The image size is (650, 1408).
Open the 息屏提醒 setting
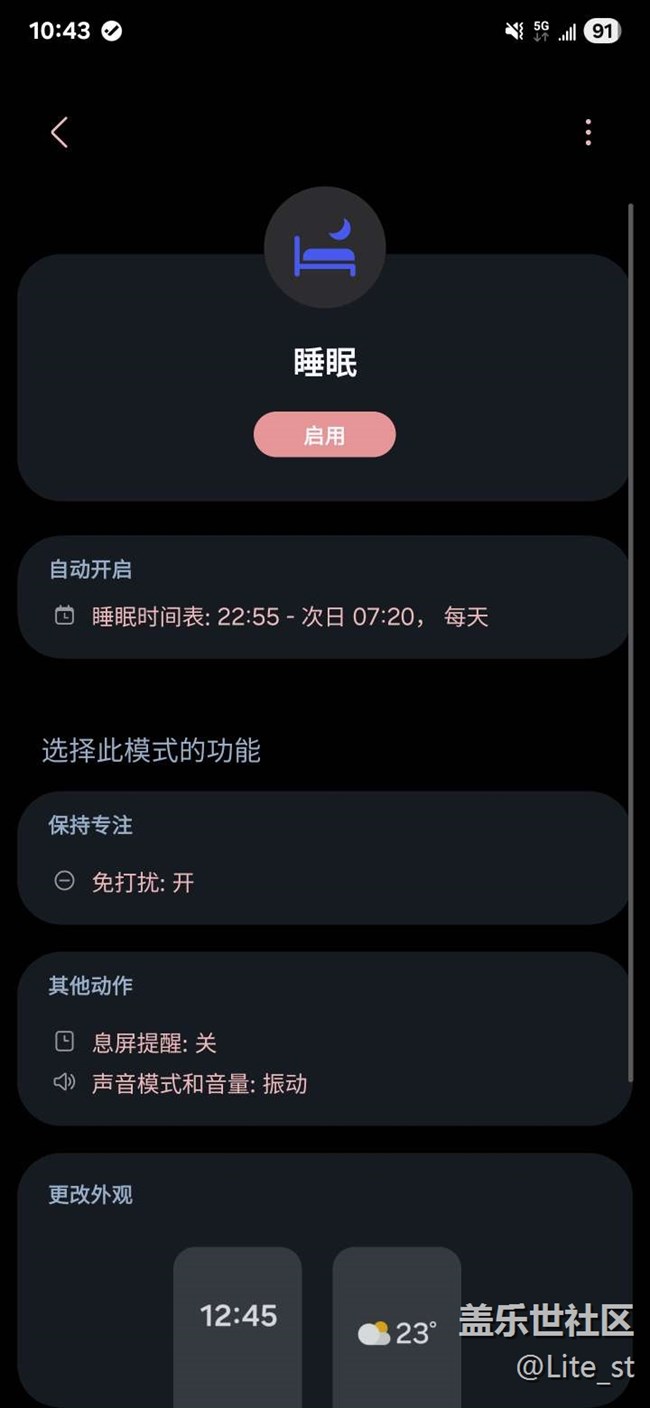[x=154, y=1043]
